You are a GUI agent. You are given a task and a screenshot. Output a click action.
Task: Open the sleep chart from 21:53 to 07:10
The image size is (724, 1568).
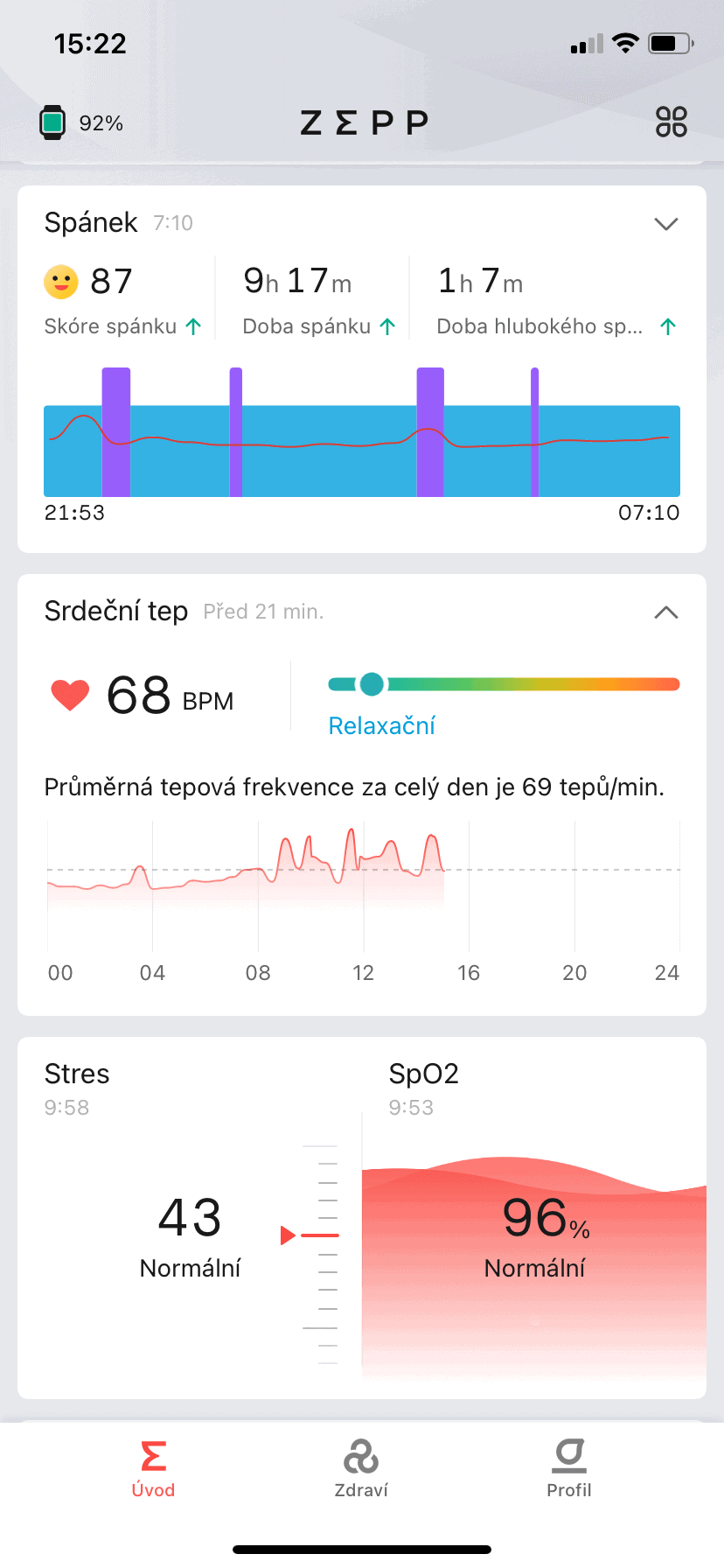pyautogui.click(x=362, y=437)
